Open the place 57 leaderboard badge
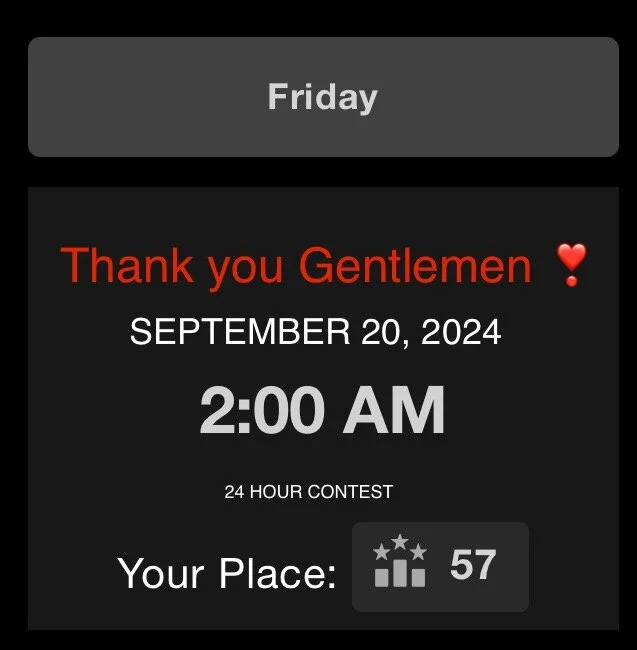 (440, 567)
